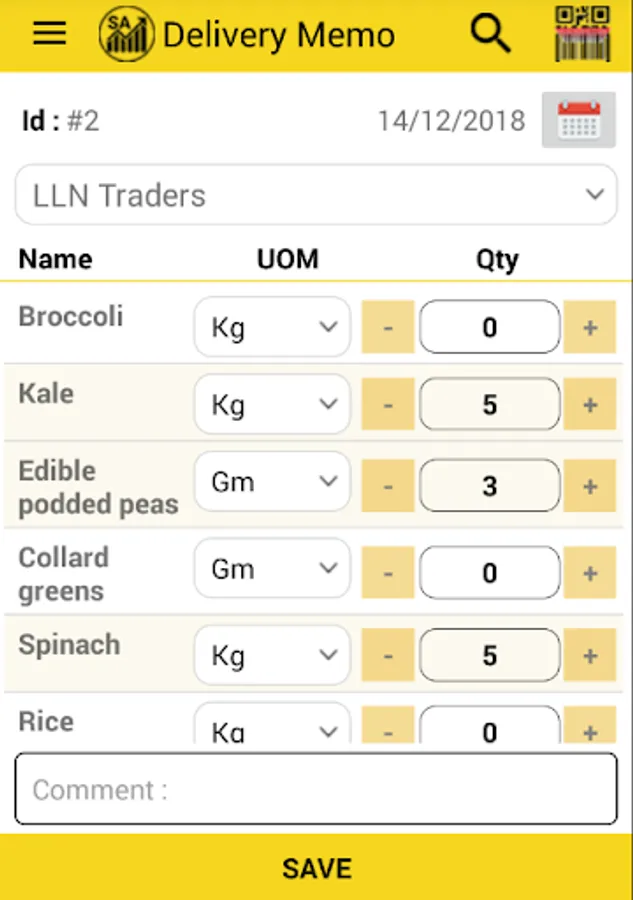
Task: Increase Broccoli quantity with plus
Action: [x=589, y=327]
